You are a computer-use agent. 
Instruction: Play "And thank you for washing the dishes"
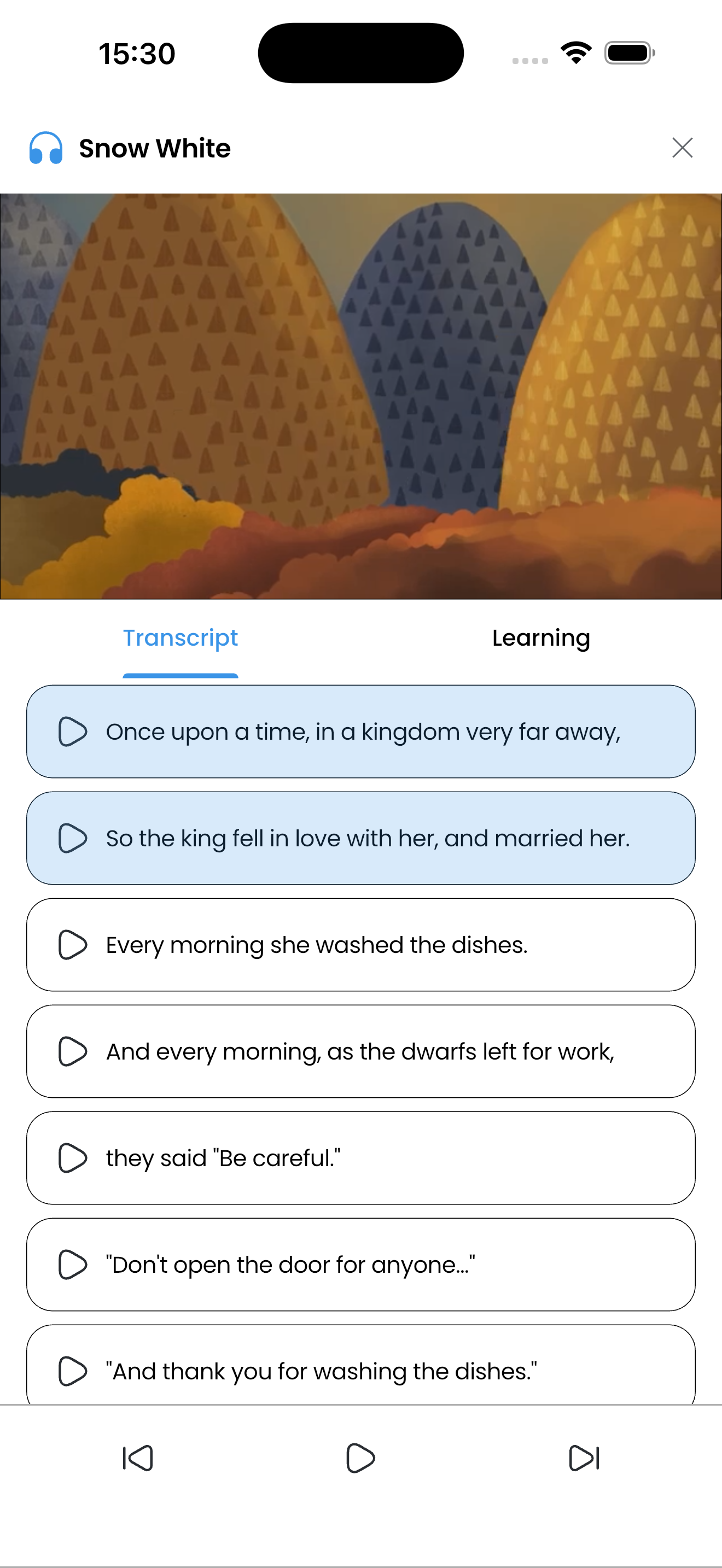click(72, 1371)
